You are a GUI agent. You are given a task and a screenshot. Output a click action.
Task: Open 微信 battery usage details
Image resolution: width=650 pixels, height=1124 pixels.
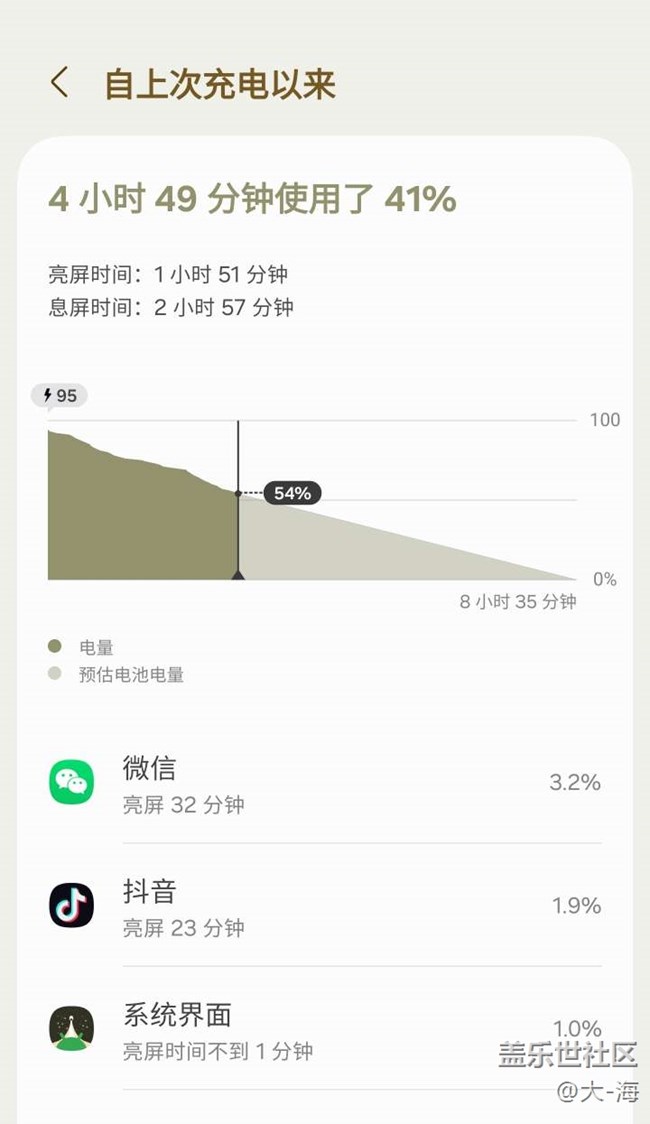325,783
